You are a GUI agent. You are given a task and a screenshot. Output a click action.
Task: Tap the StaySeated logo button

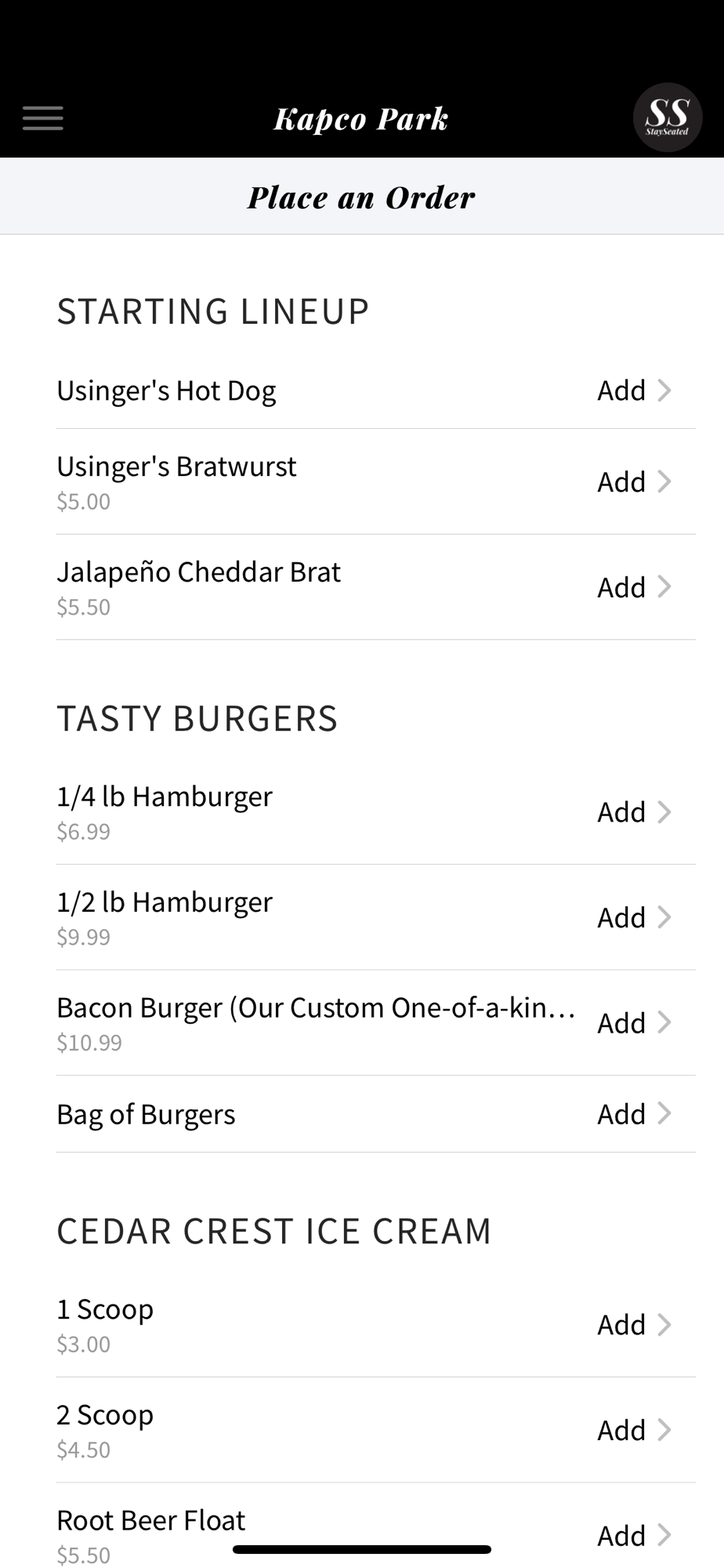(x=667, y=118)
